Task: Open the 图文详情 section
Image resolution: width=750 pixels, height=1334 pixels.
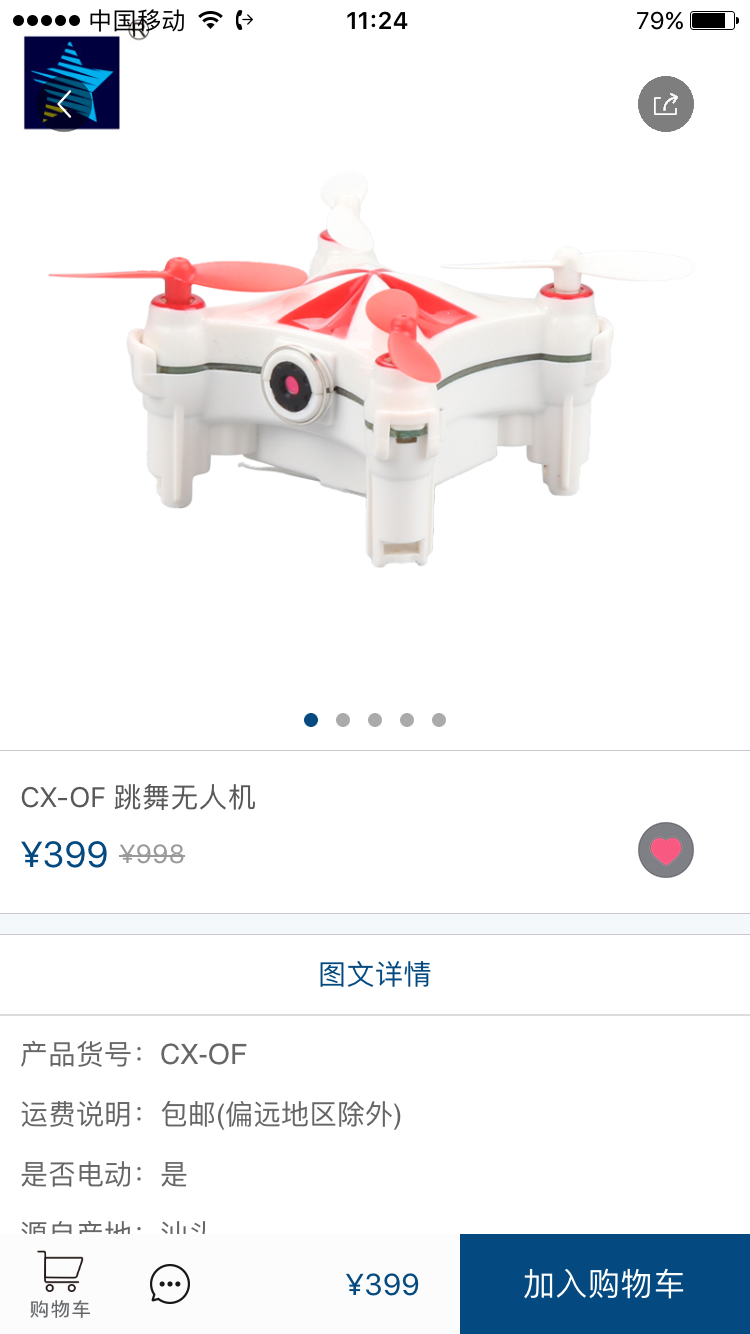Action: click(x=375, y=974)
